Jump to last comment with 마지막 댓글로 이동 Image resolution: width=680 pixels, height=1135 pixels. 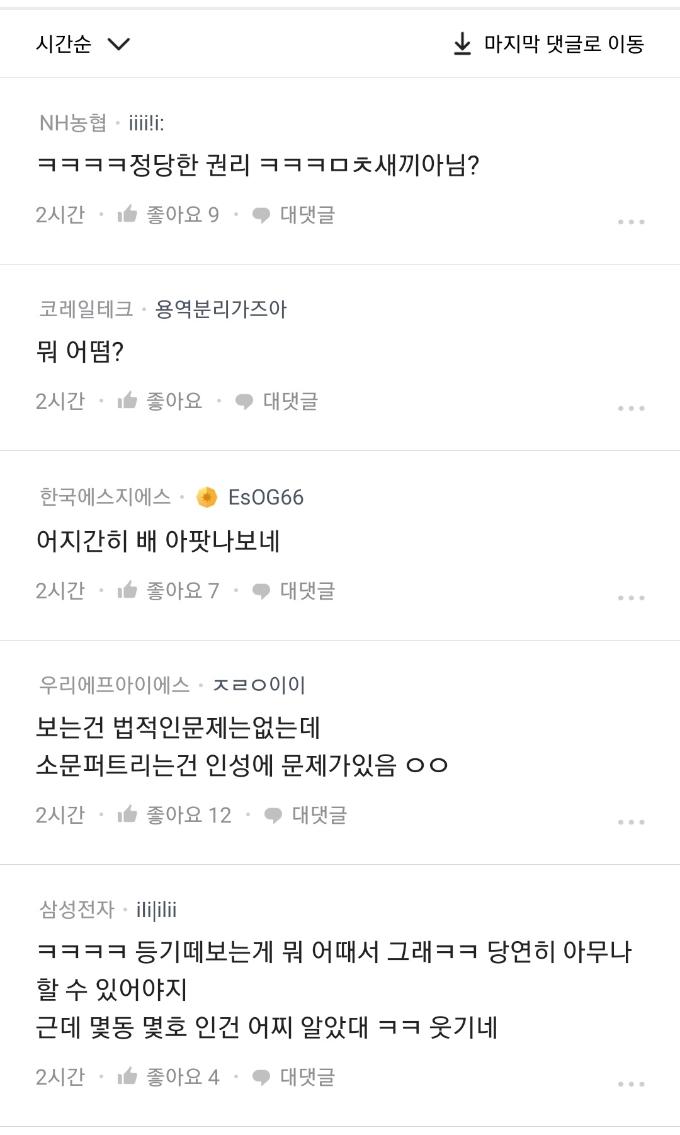tap(548, 44)
